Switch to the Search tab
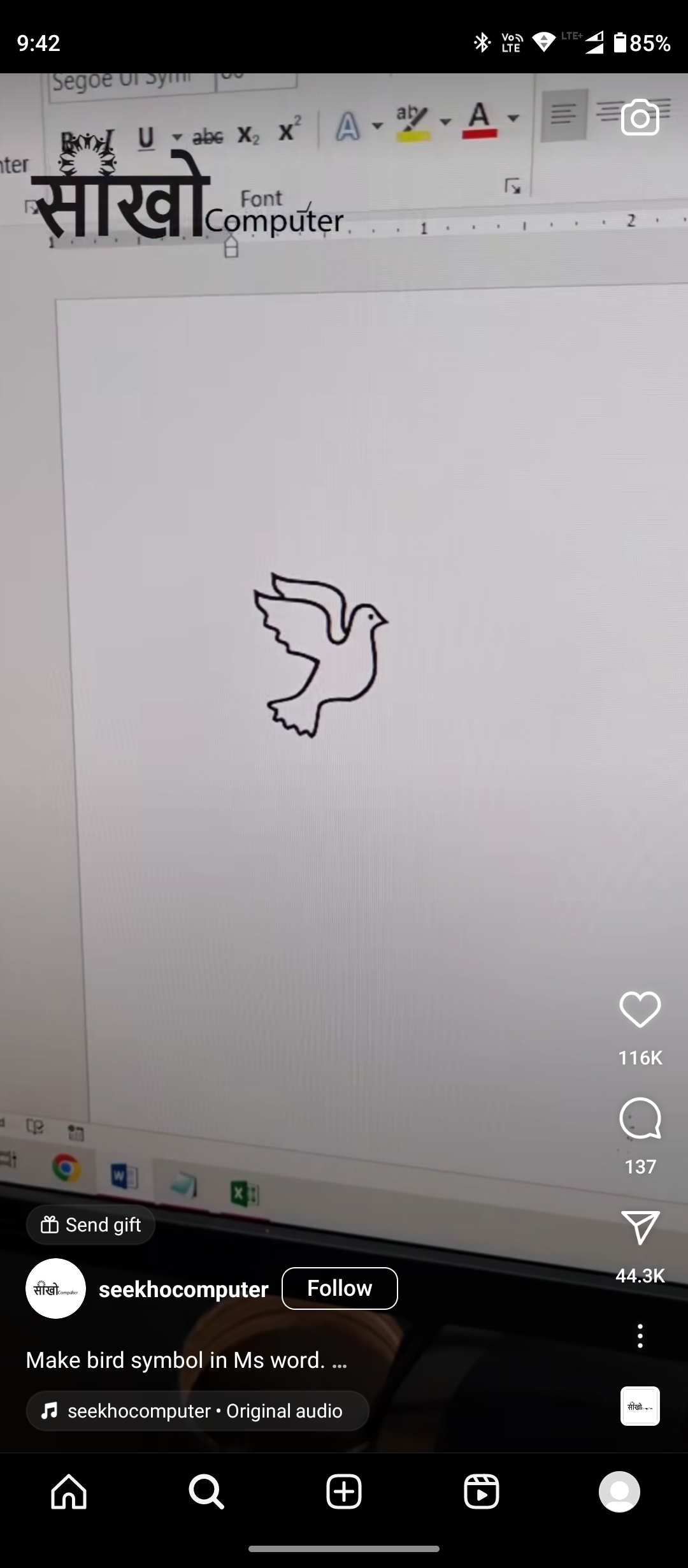688x1568 pixels. click(x=206, y=1492)
